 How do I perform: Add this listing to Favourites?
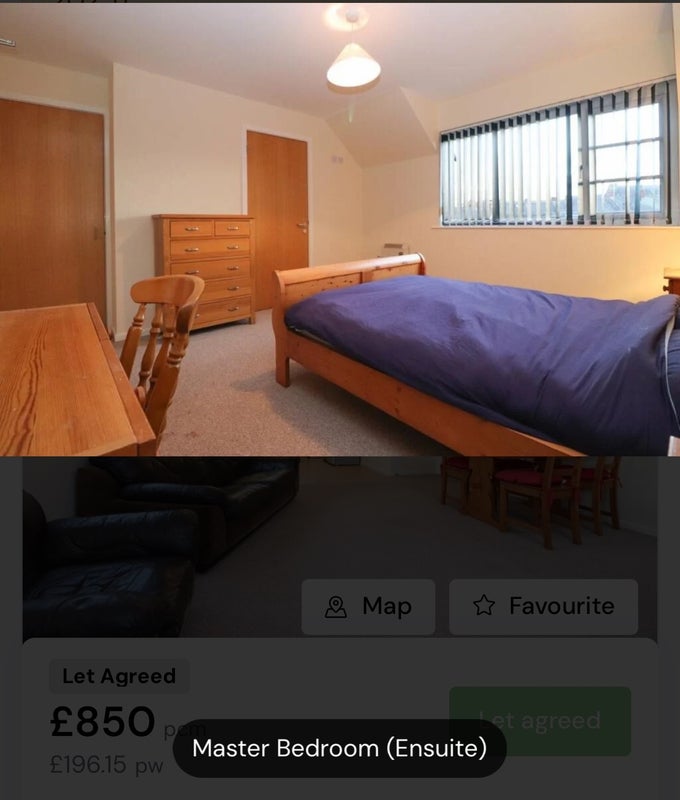click(x=543, y=606)
